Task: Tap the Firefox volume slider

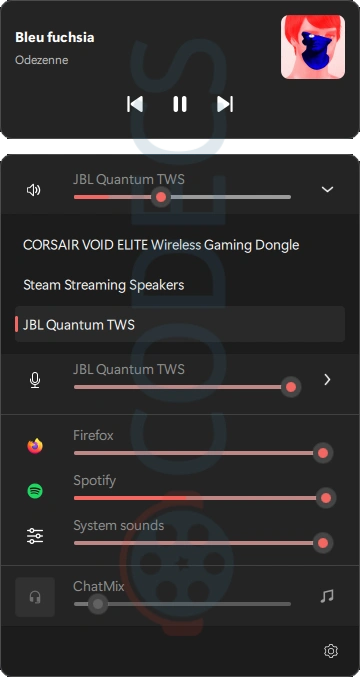Action: 203,453
